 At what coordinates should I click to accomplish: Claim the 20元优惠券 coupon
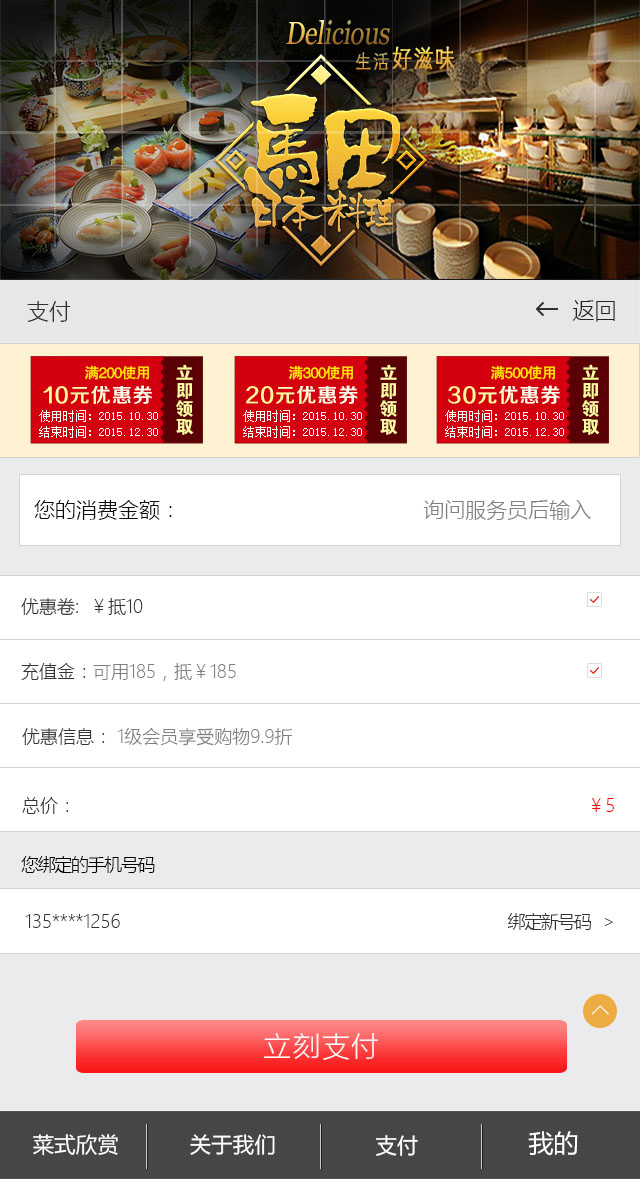(388, 399)
